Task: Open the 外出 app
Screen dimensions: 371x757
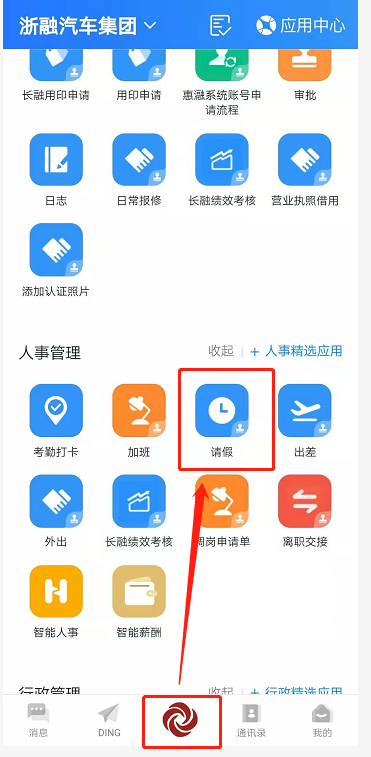Action: [x=56, y=511]
